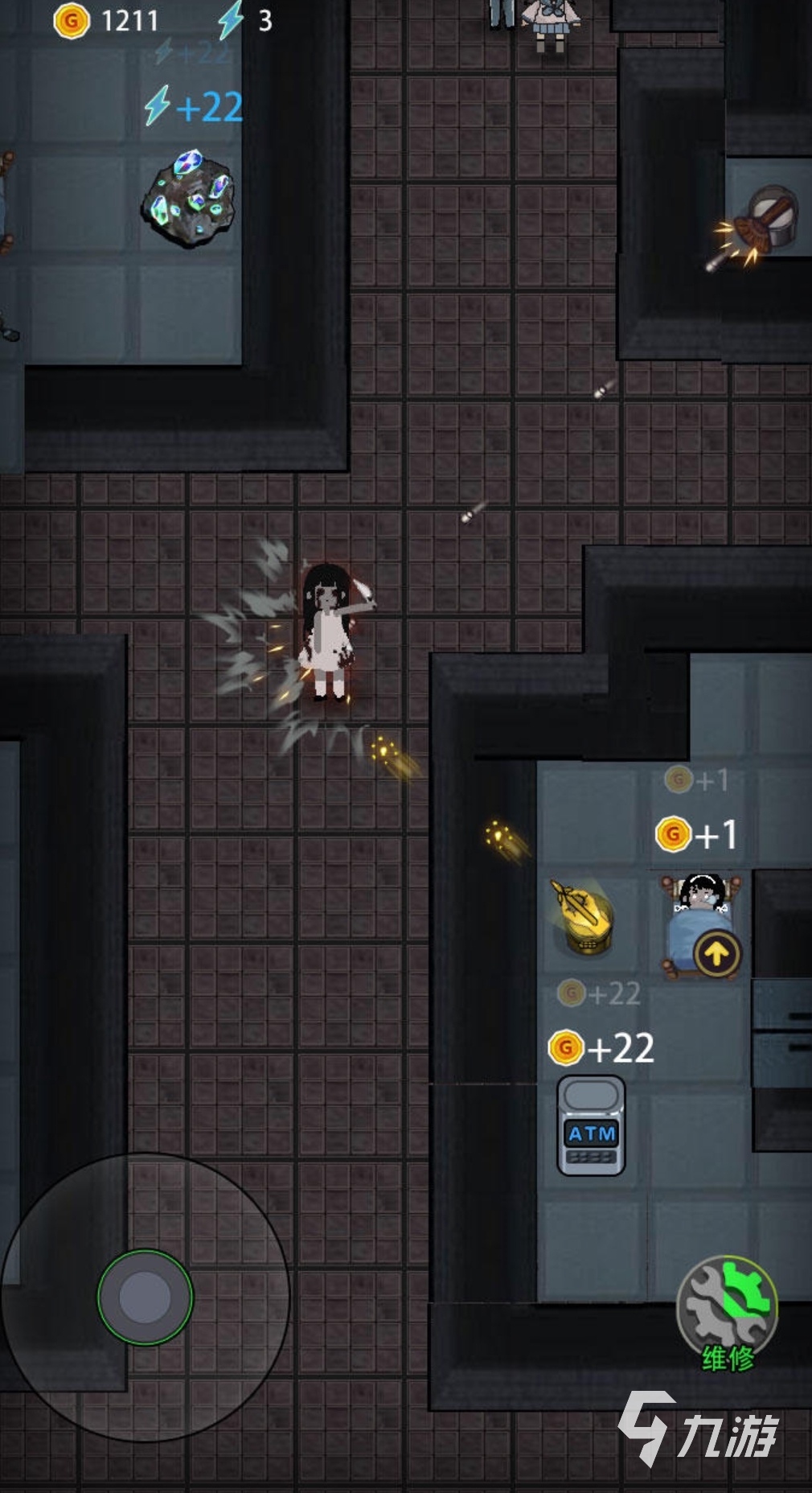
Task: Tap the upgrade arrow on the bed
Action: (717, 953)
